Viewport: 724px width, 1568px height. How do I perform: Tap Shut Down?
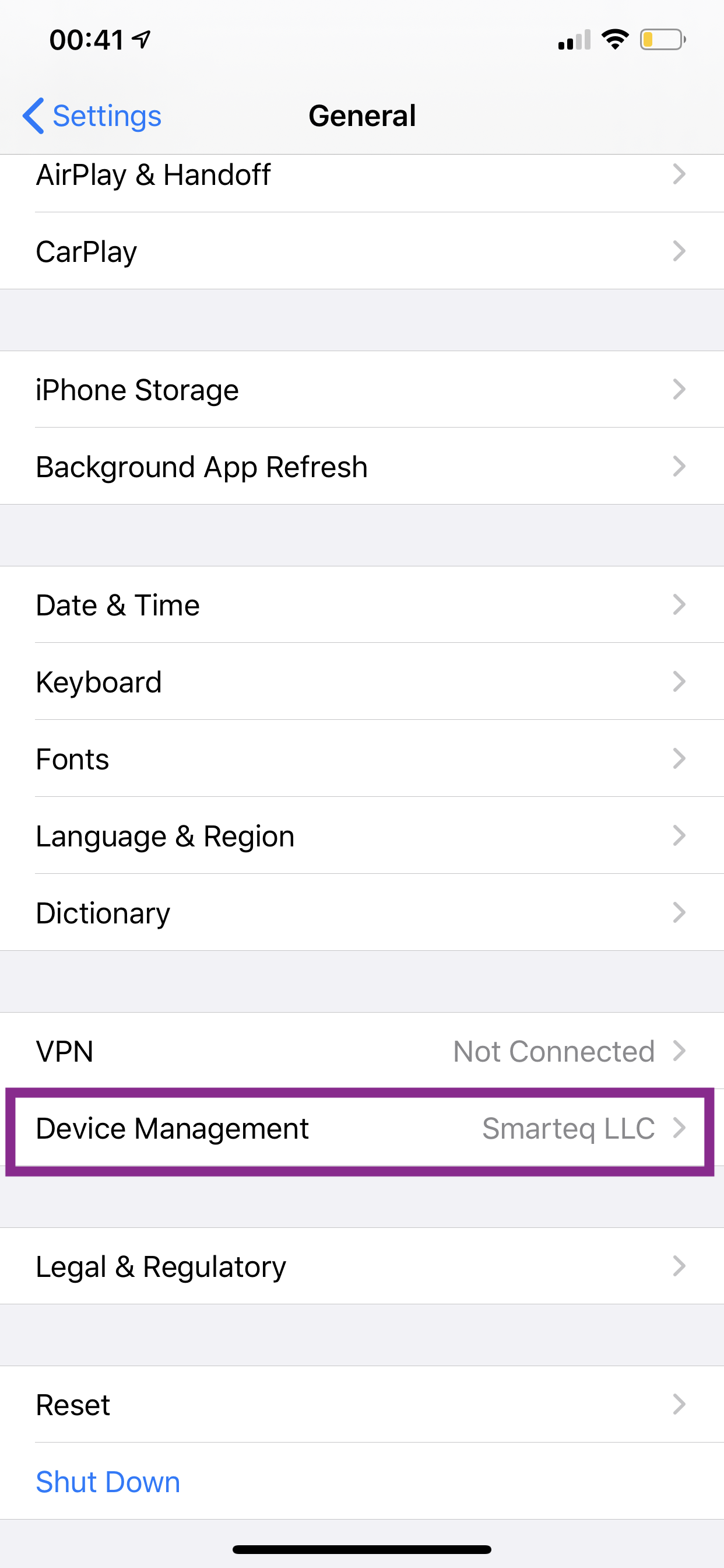(108, 1481)
